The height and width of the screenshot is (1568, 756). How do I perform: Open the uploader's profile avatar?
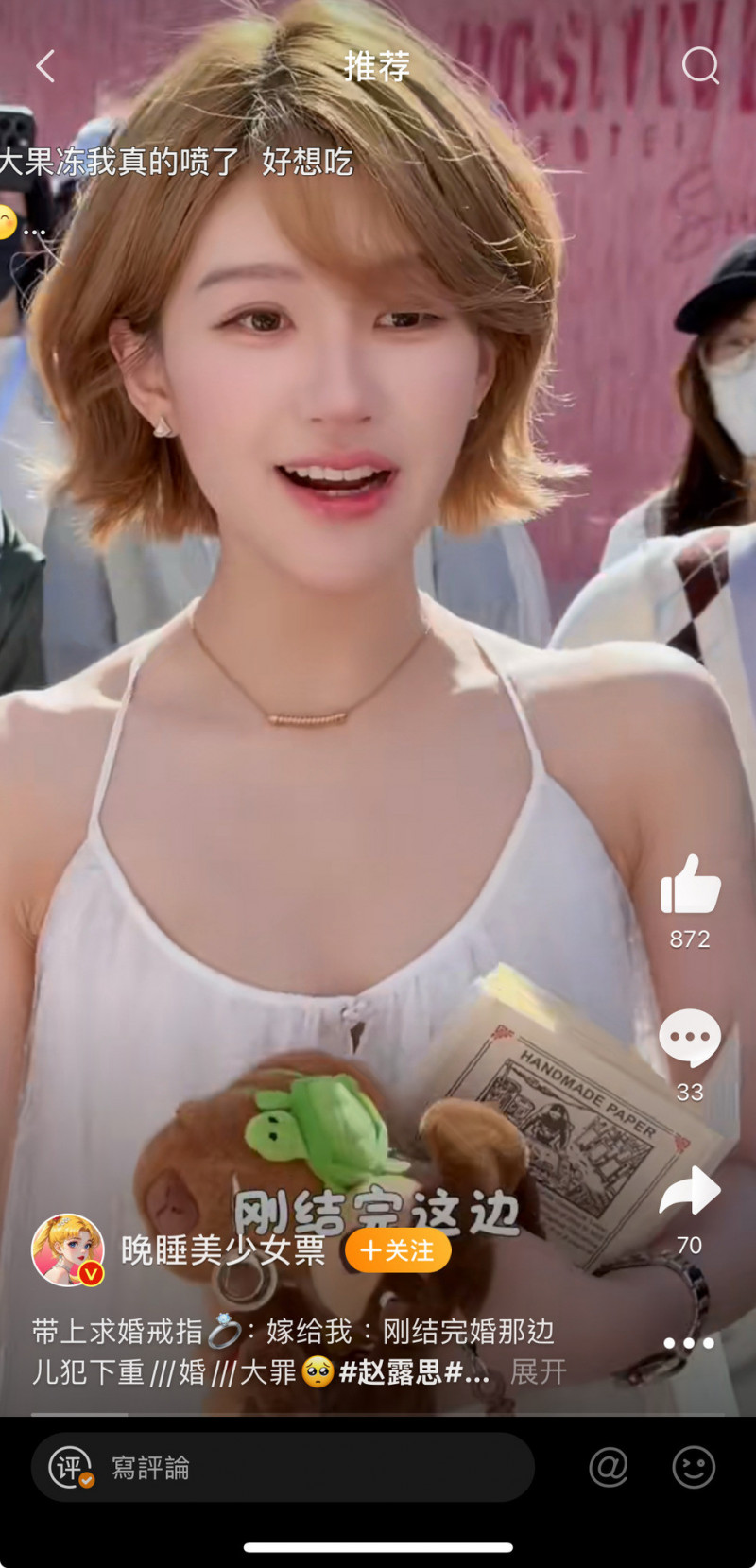coord(68,1249)
